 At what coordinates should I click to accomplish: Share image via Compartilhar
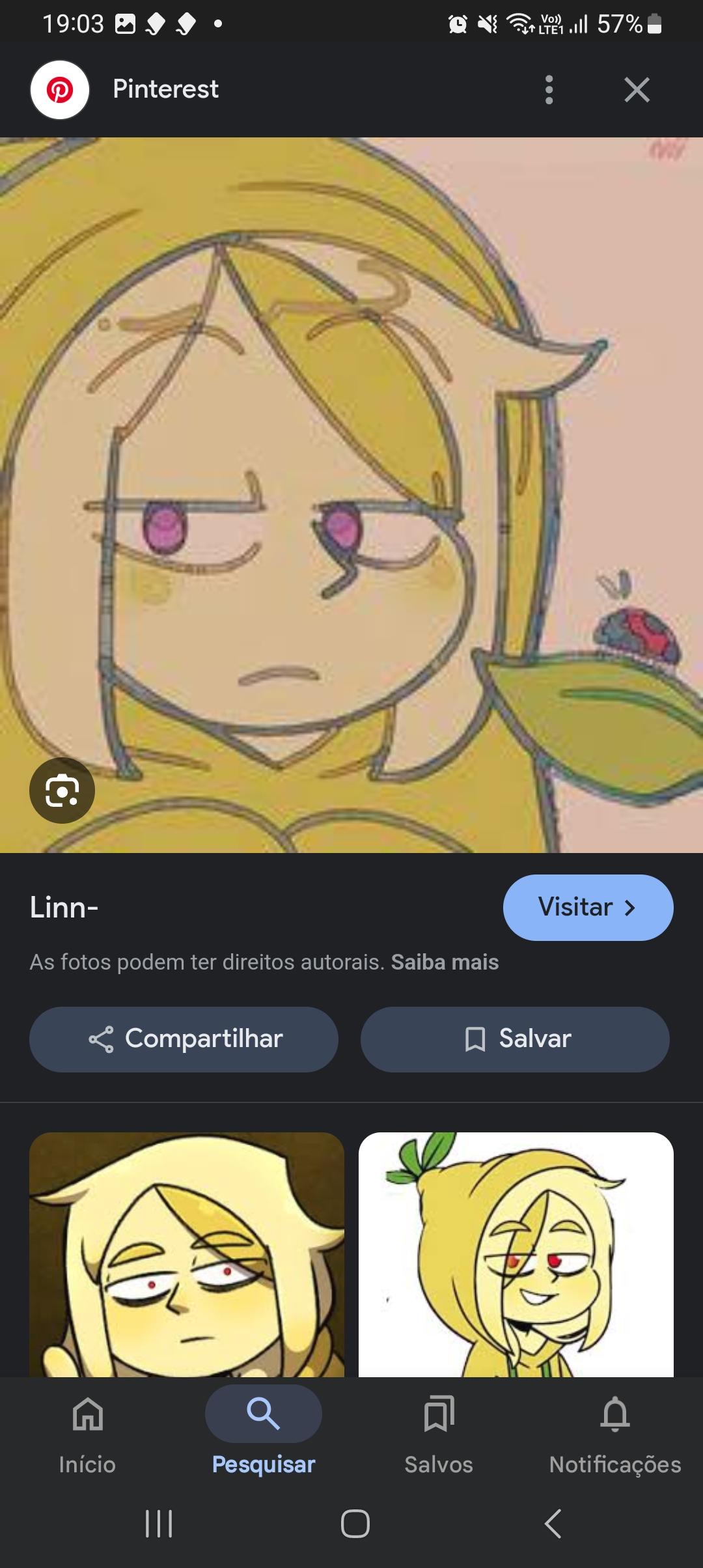tap(184, 1039)
